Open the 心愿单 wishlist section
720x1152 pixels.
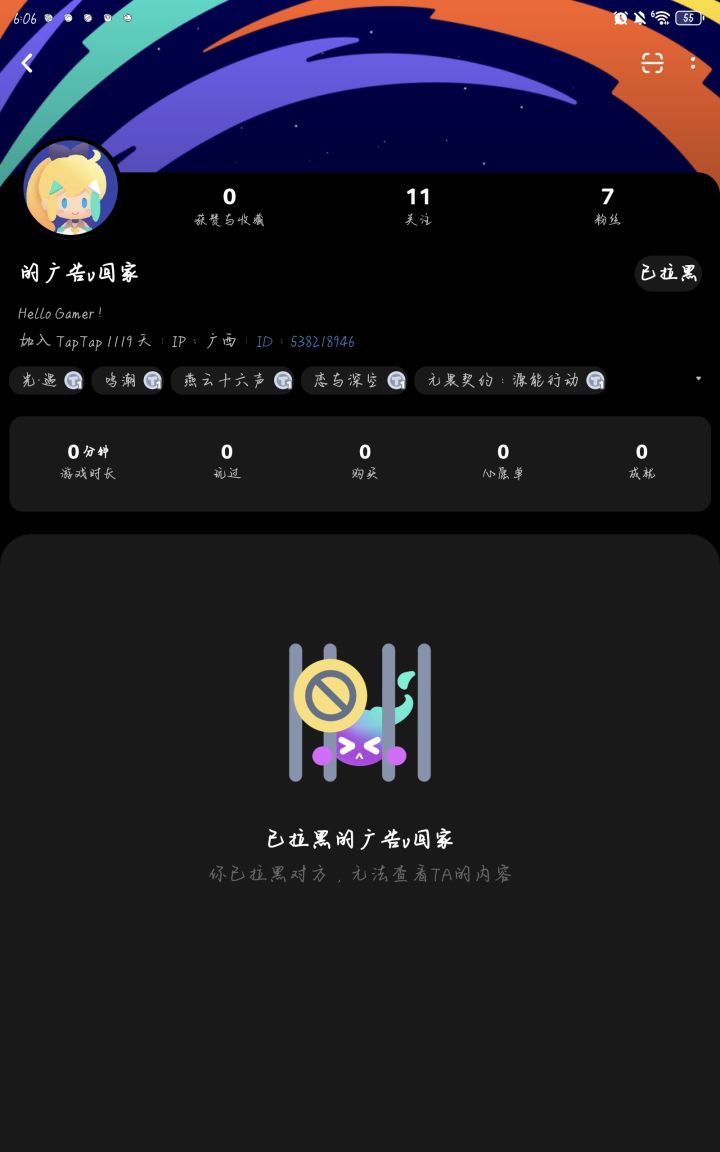[503, 460]
